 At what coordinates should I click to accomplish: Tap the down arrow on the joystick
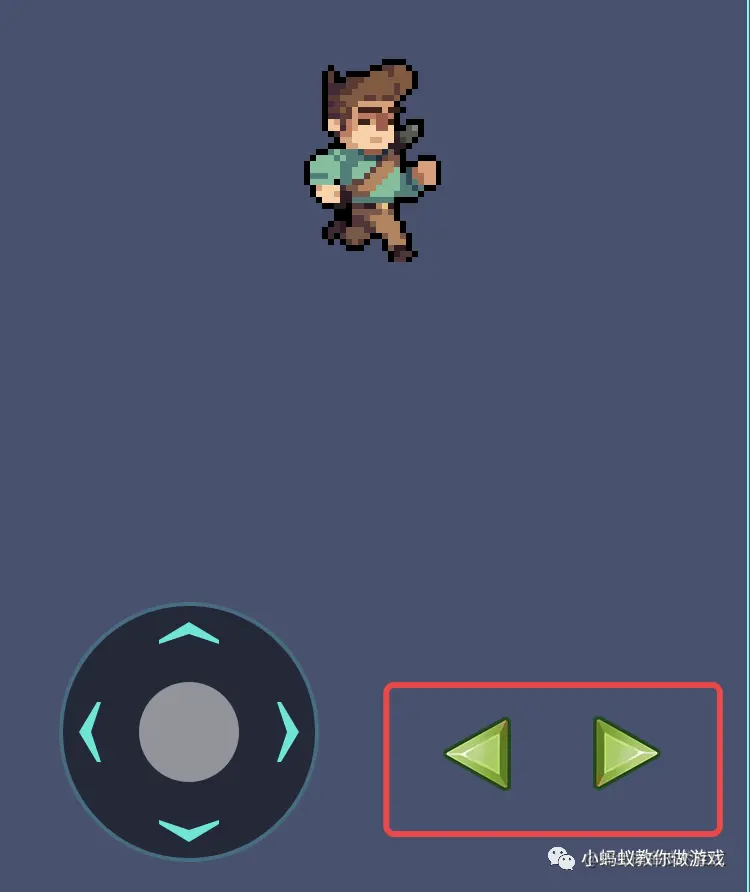(x=189, y=830)
